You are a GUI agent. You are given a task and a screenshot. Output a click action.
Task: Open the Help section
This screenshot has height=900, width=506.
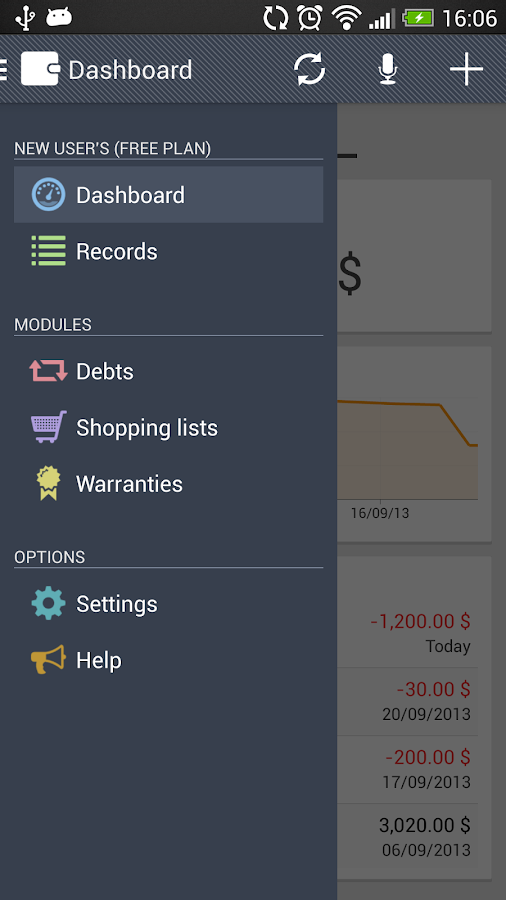coord(169,660)
